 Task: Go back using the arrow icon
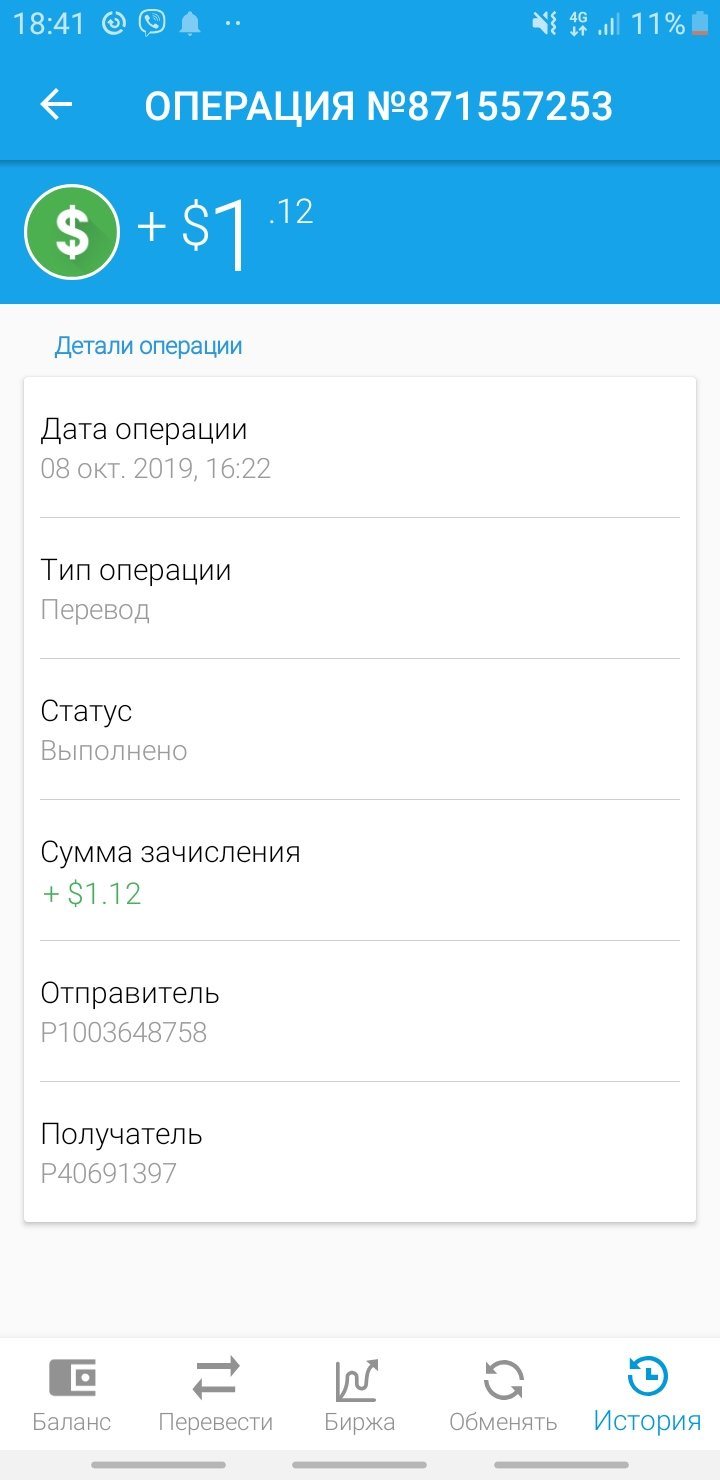tap(56, 105)
